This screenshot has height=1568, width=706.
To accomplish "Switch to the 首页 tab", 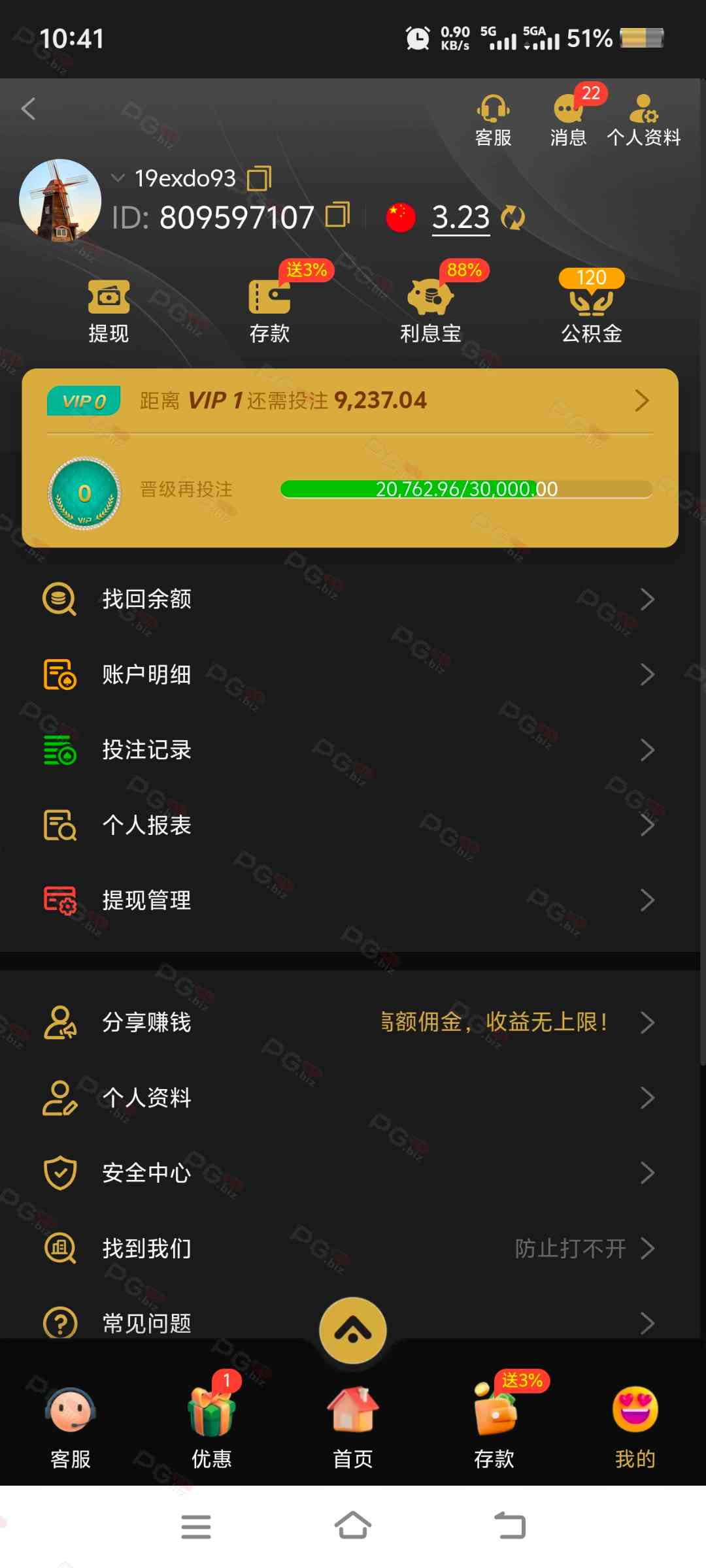I will (353, 1424).
